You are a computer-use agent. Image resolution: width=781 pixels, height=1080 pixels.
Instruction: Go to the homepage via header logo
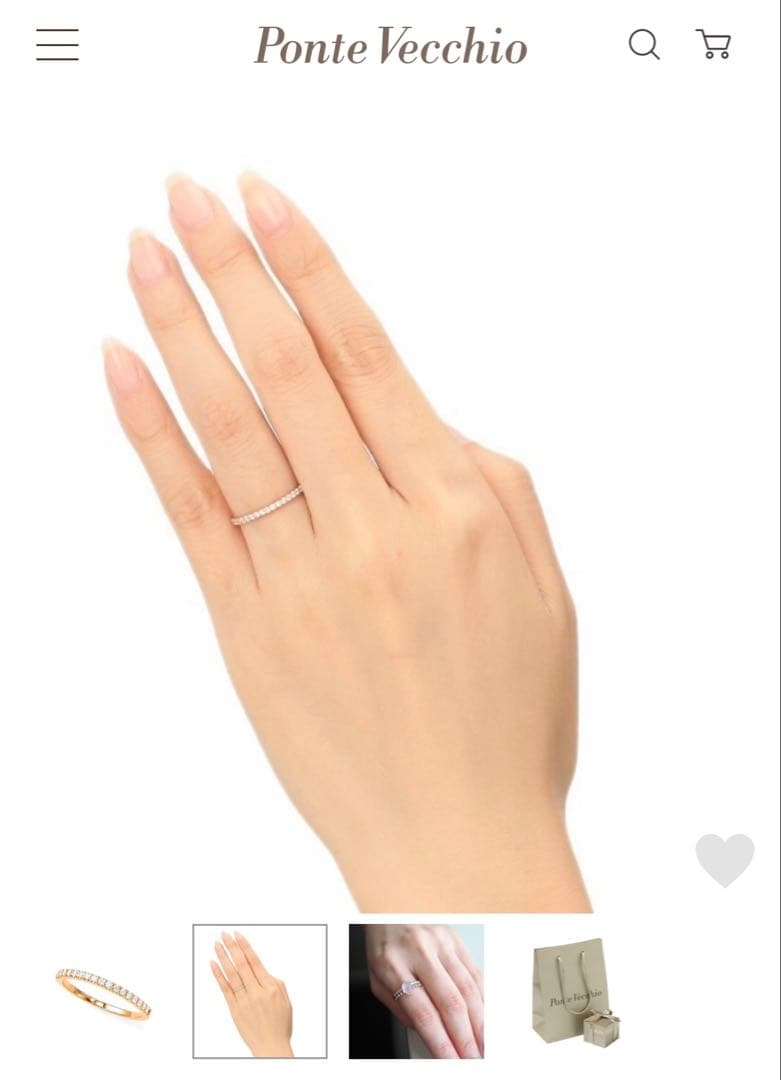pyautogui.click(x=390, y=45)
